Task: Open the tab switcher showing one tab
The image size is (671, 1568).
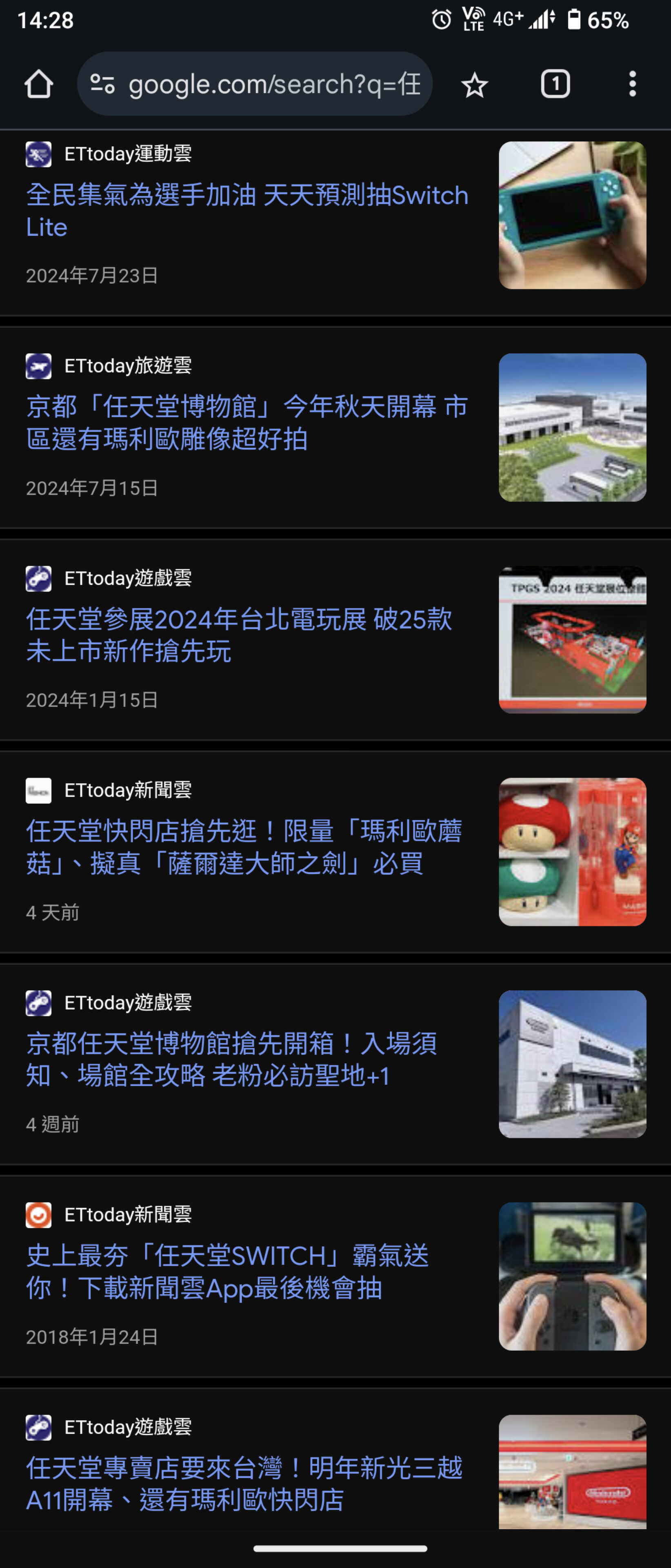Action: (x=554, y=84)
